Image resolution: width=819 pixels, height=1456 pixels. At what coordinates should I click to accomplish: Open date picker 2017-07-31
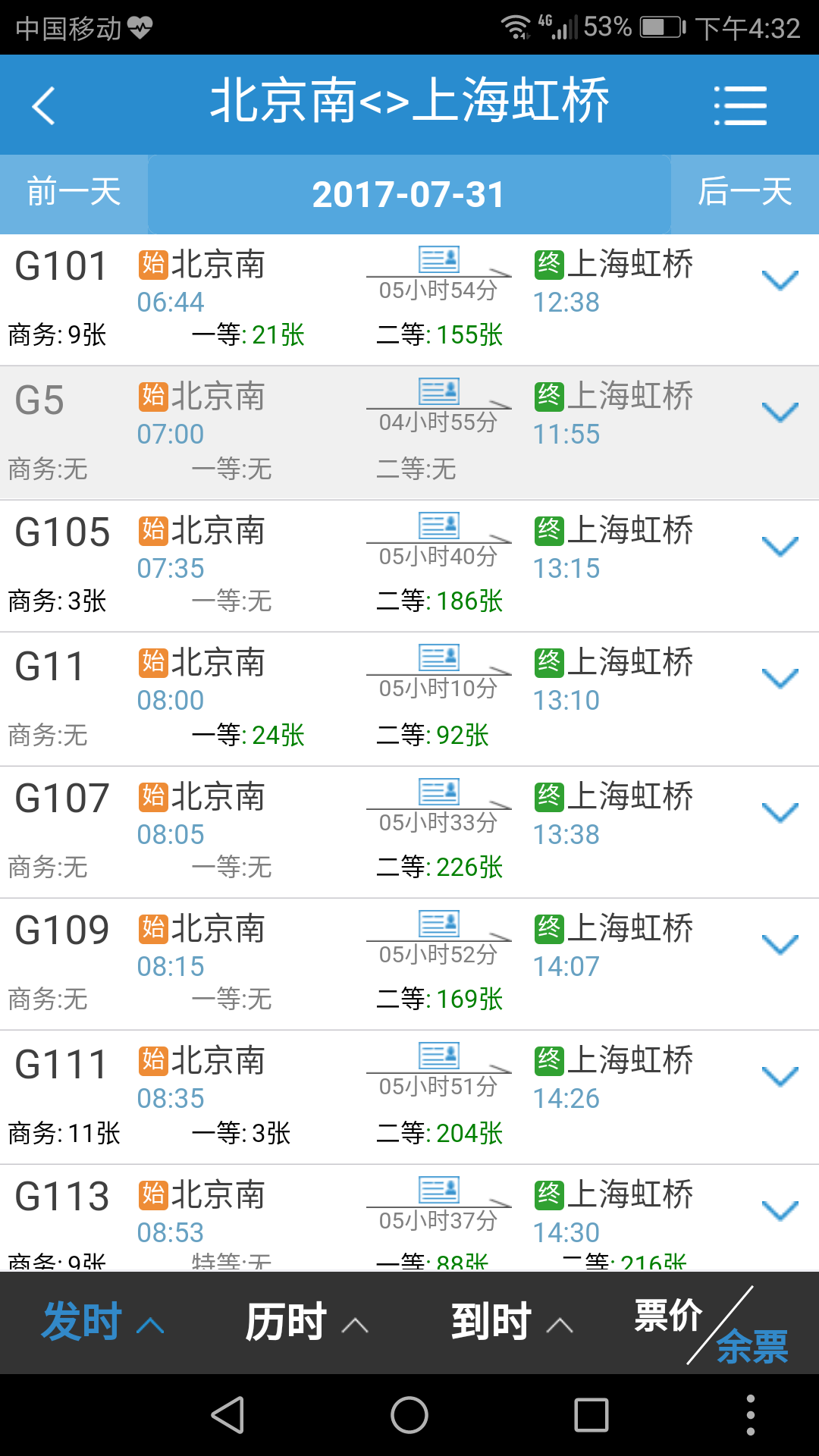[409, 194]
